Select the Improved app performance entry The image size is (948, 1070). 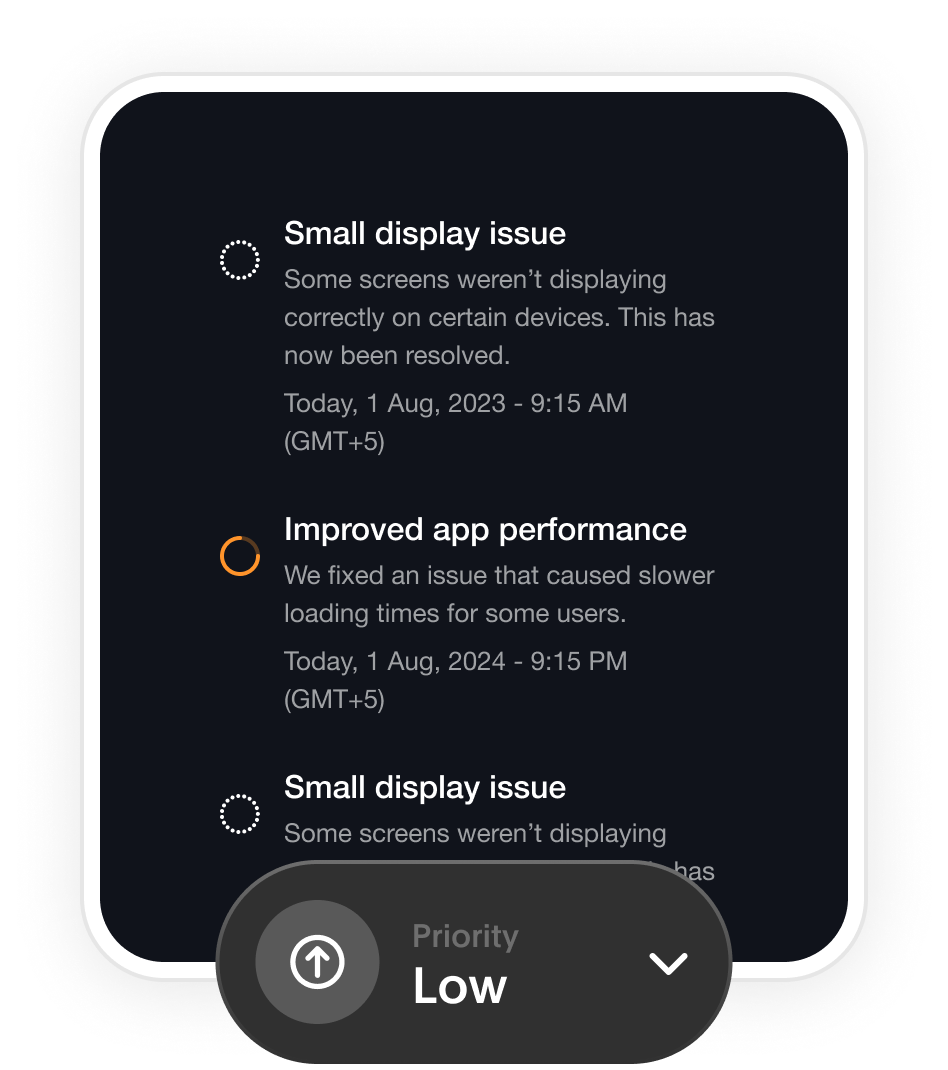(486, 529)
